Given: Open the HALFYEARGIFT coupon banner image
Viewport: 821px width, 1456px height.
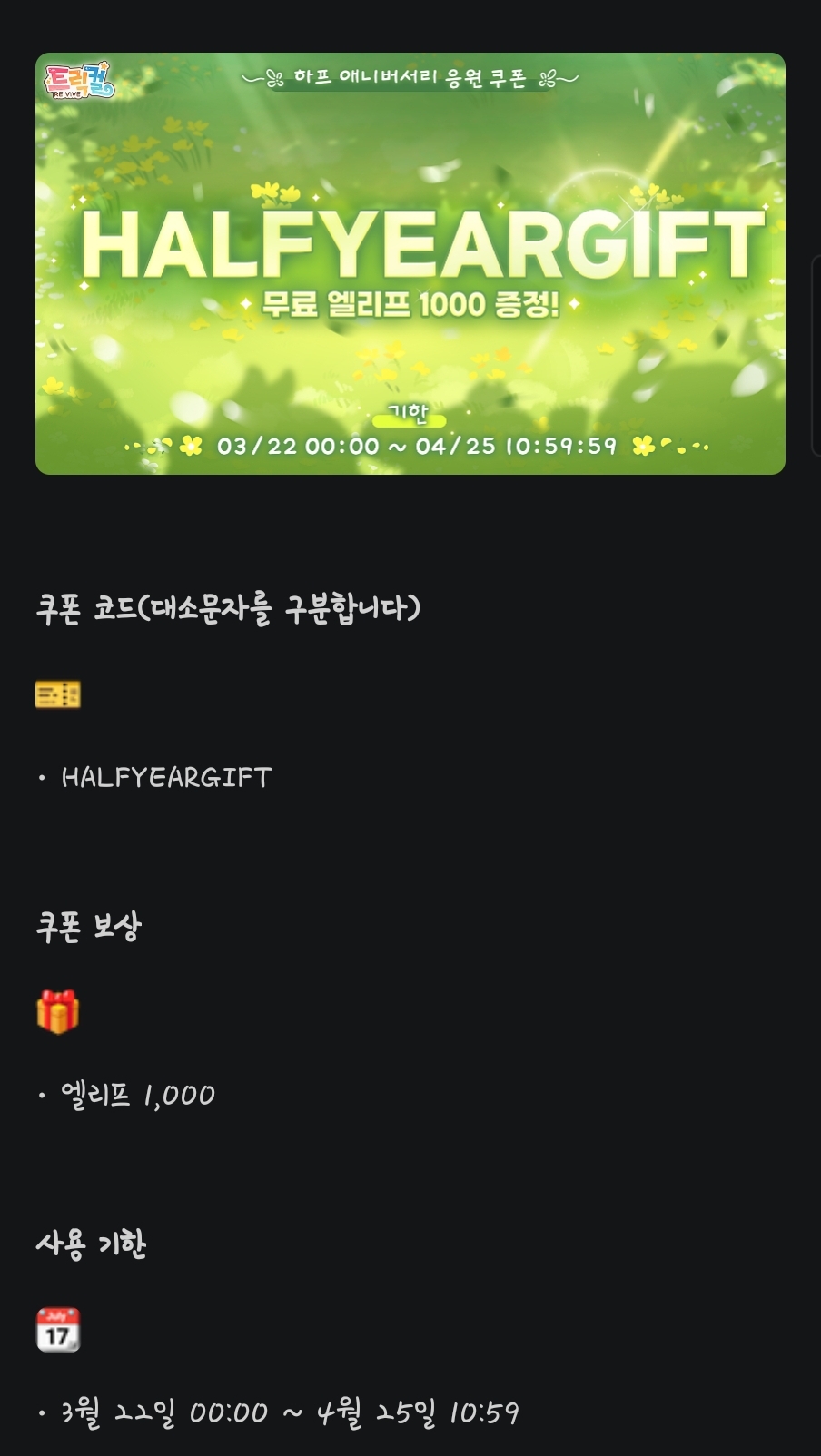Looking at the screenshot, I should coord(410,263).
